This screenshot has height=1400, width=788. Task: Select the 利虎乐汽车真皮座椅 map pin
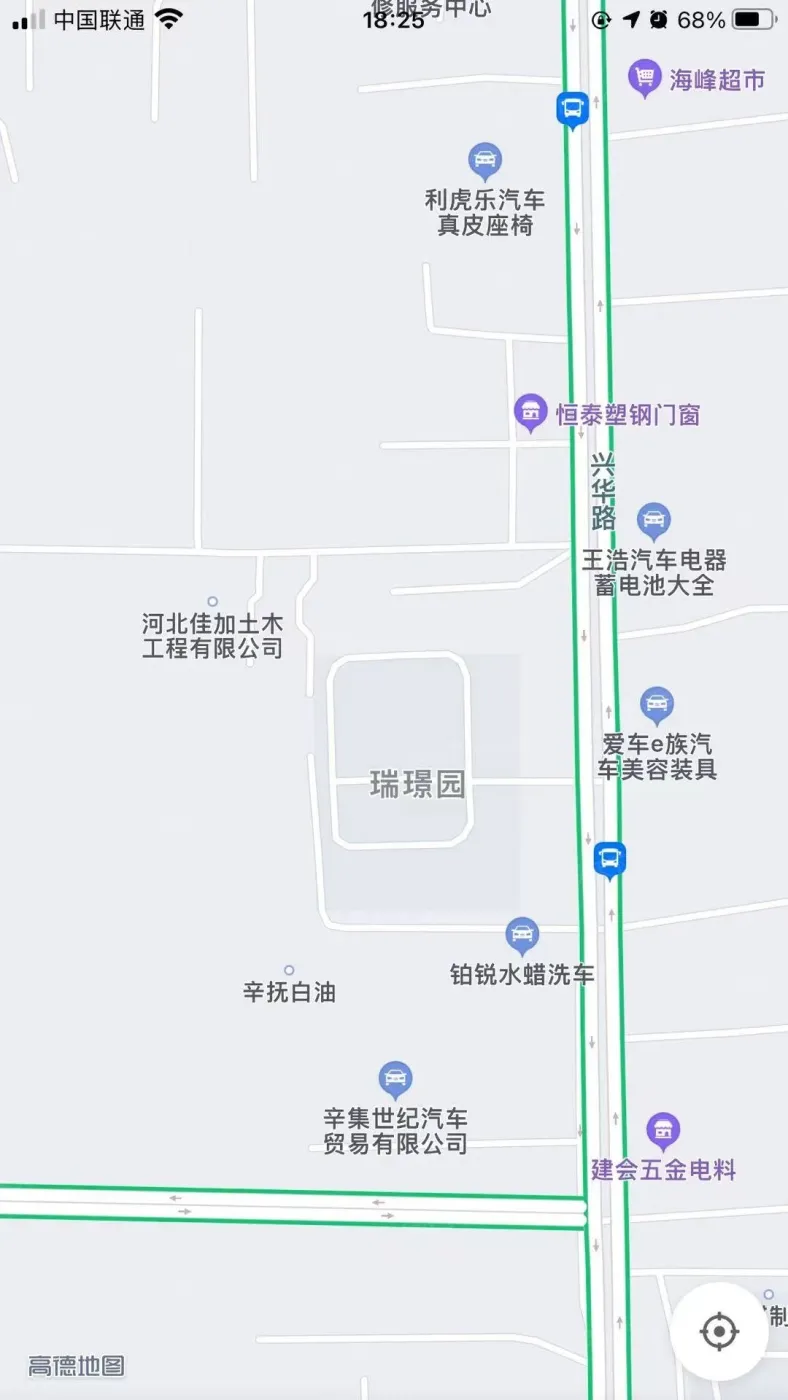point(485,160)
